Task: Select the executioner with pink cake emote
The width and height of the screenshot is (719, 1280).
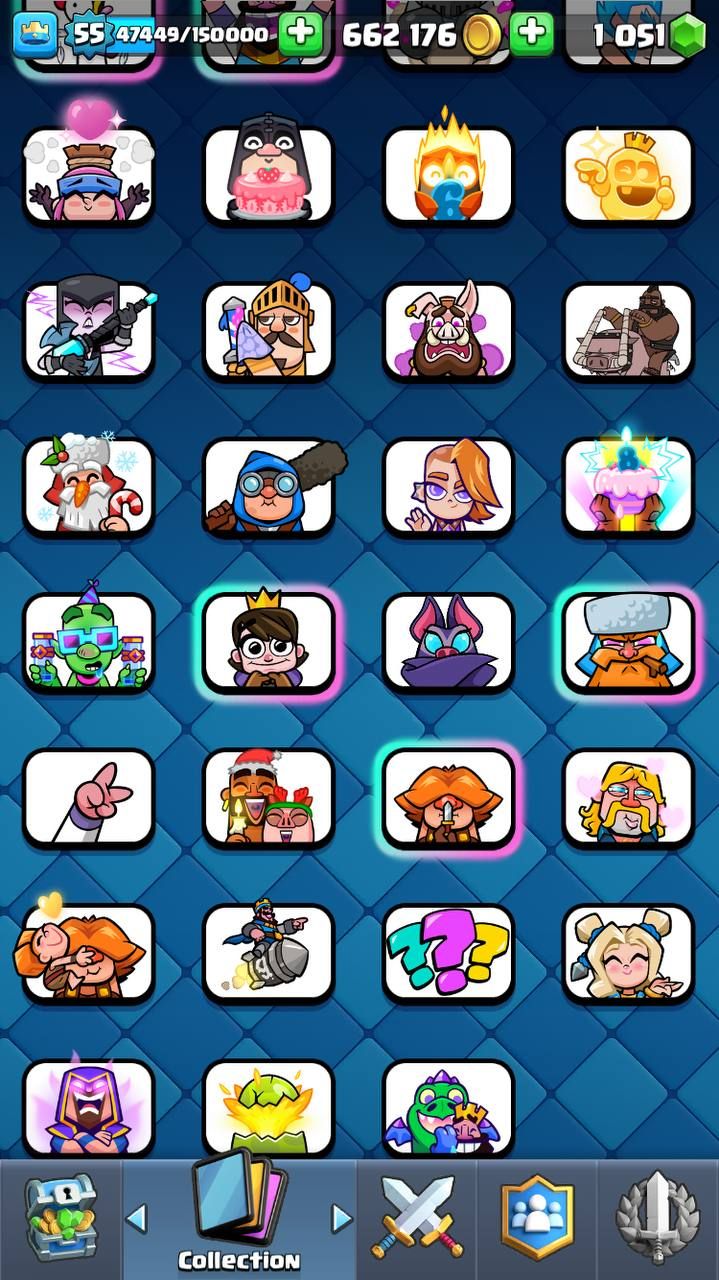Action: coord(268,174)
